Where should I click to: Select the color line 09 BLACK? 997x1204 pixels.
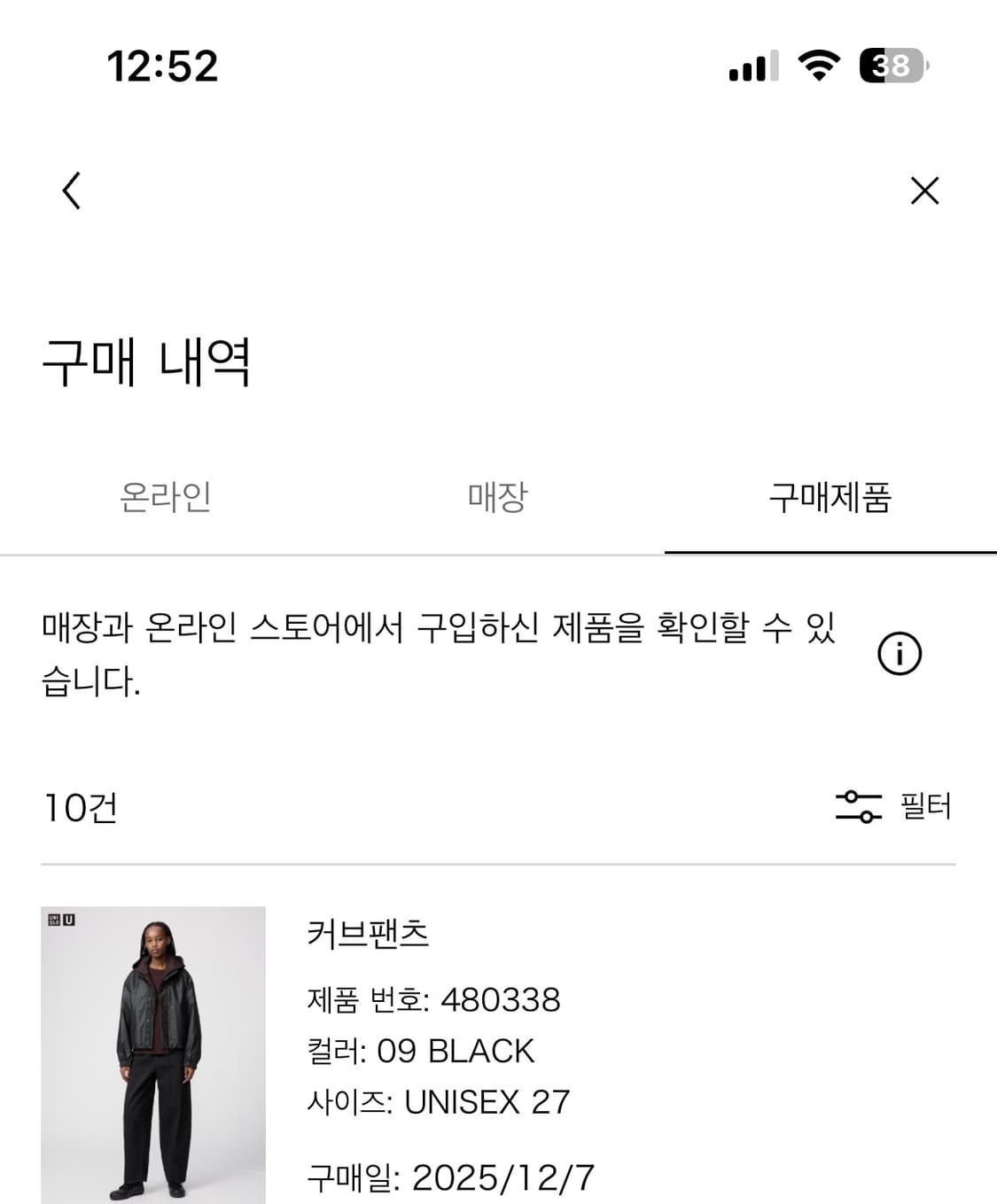pyautogui.click(x=419, y=1052)
